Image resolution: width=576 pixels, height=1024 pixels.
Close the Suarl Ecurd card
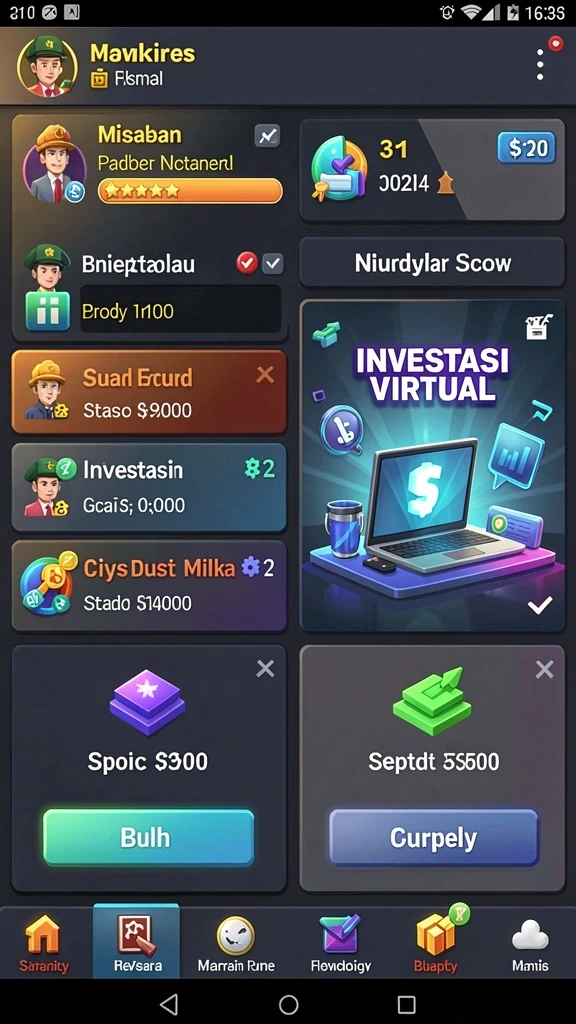(265, 374)
